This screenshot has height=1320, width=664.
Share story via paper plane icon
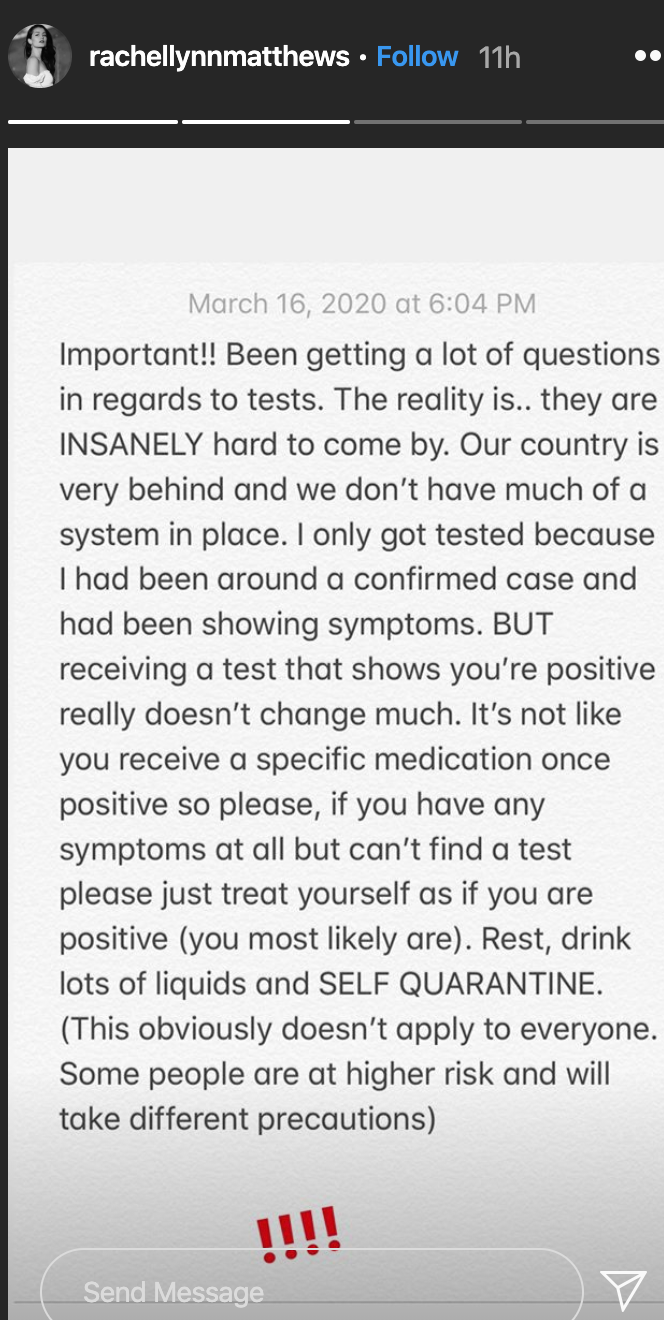pos(623,1289)
